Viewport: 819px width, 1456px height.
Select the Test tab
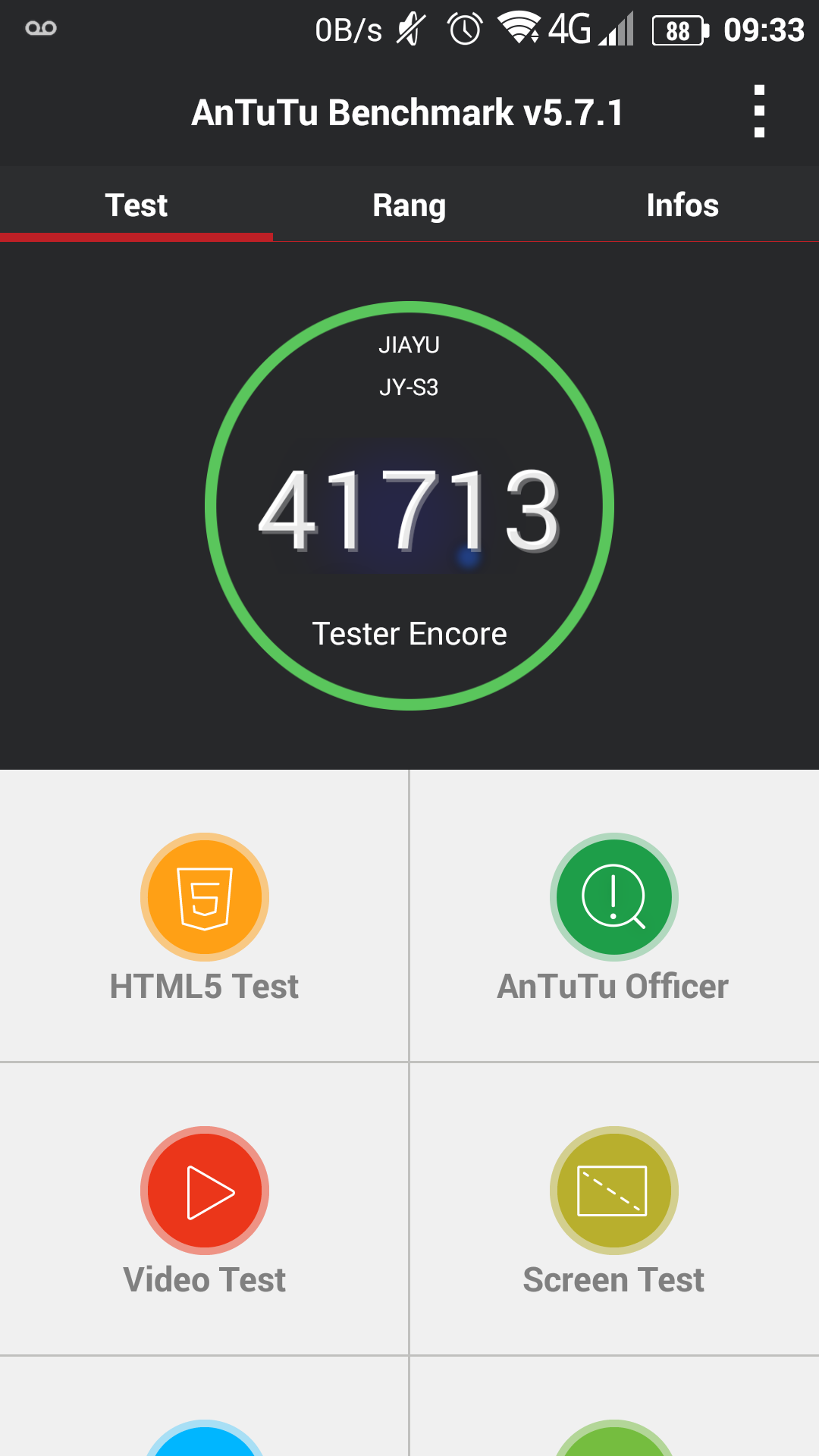[136, 205]
